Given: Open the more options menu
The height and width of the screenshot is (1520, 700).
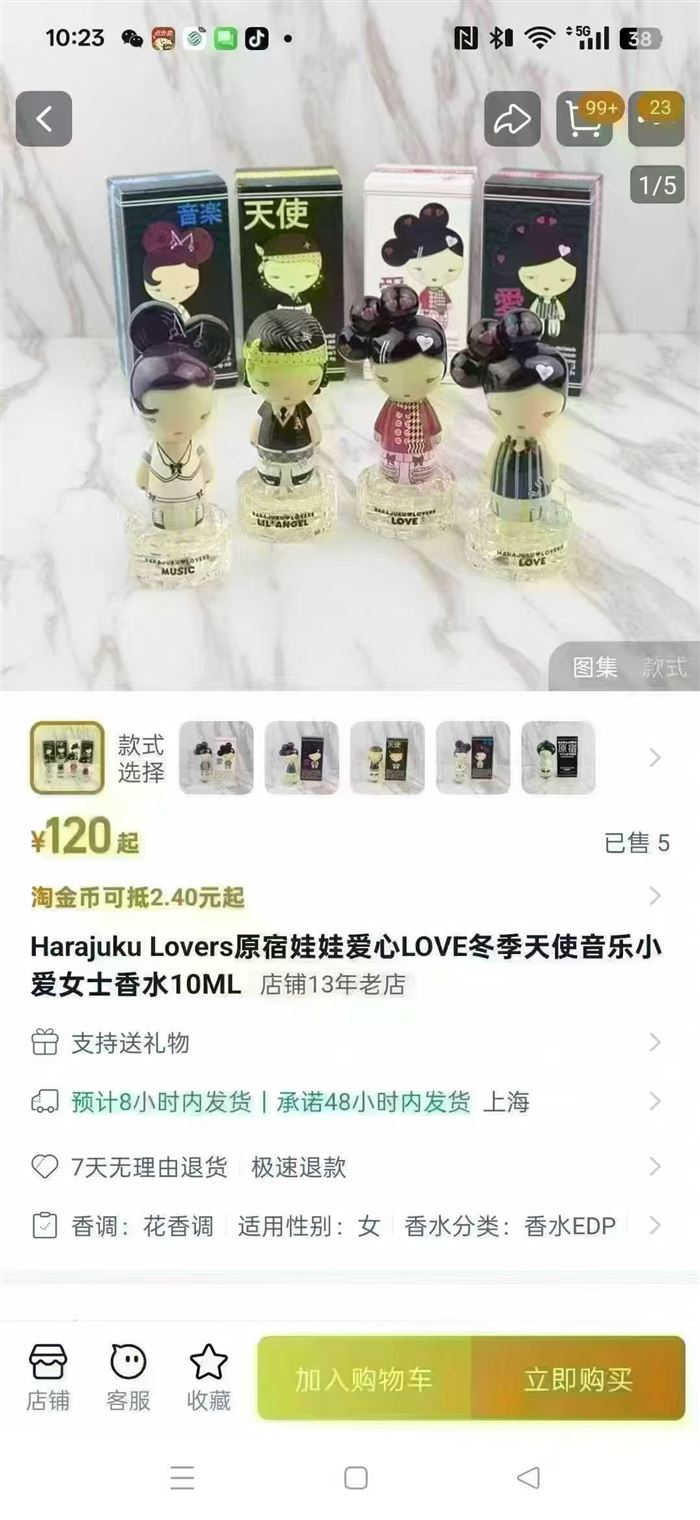Looking at the screenshot, I should coord(656,119).
